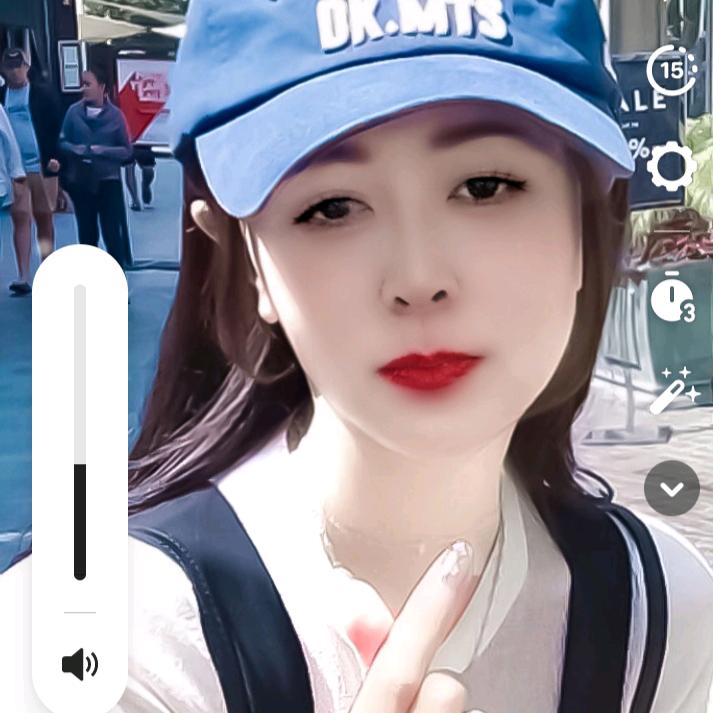
Task: Open camera settings gear
Action: coord(671,167)
